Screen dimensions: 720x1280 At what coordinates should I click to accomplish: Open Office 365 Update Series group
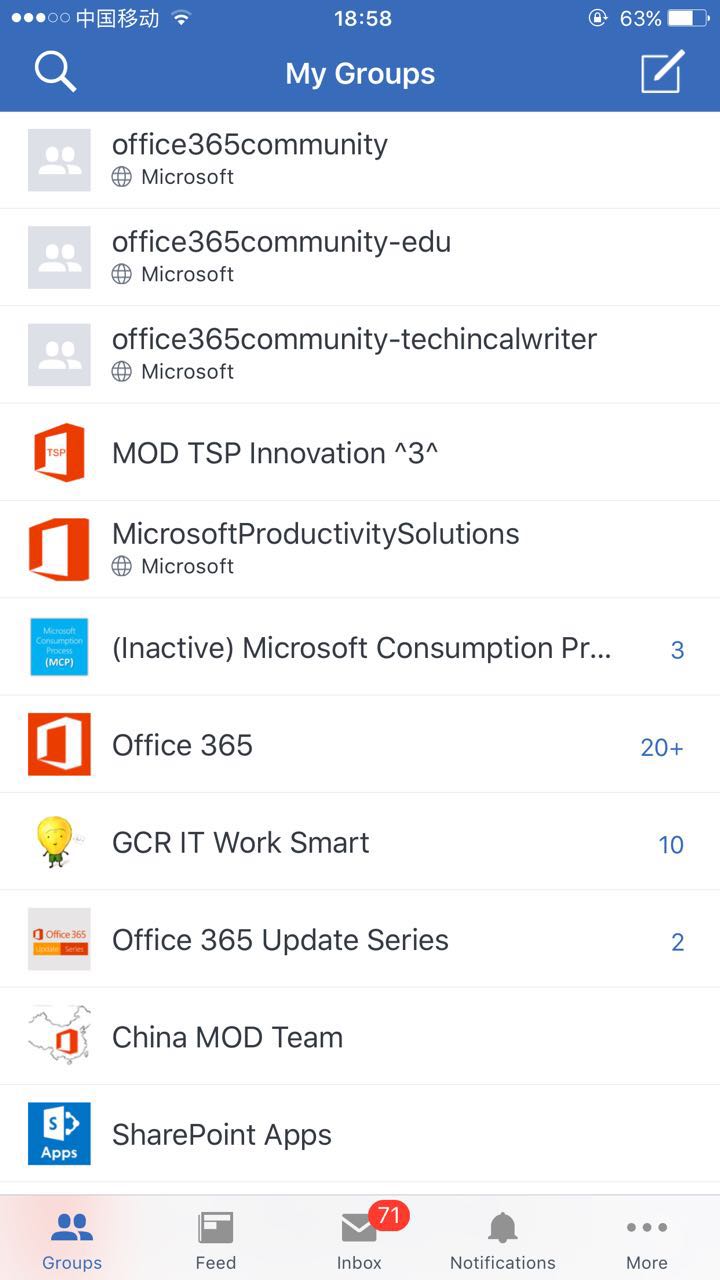280,940
